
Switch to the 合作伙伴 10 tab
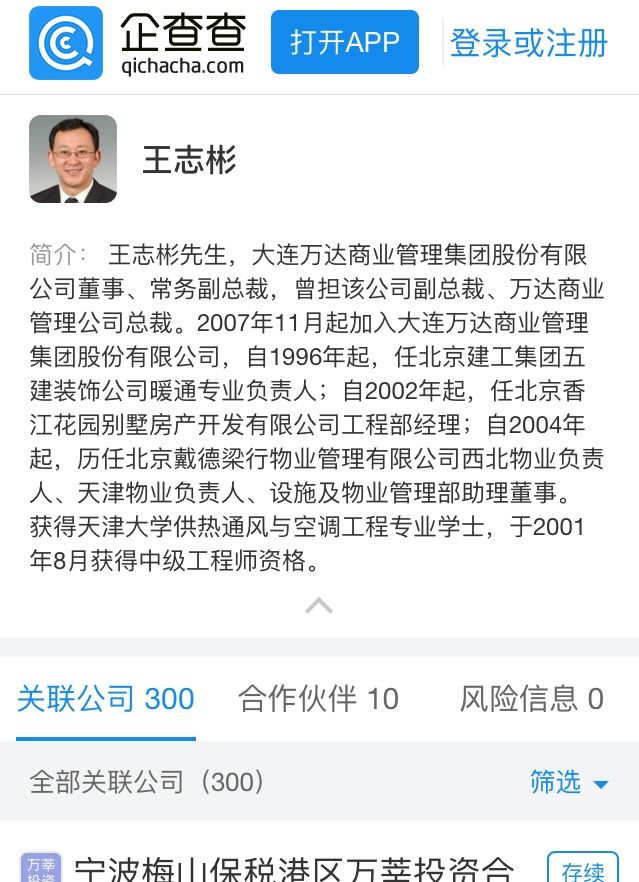(318, 699)
